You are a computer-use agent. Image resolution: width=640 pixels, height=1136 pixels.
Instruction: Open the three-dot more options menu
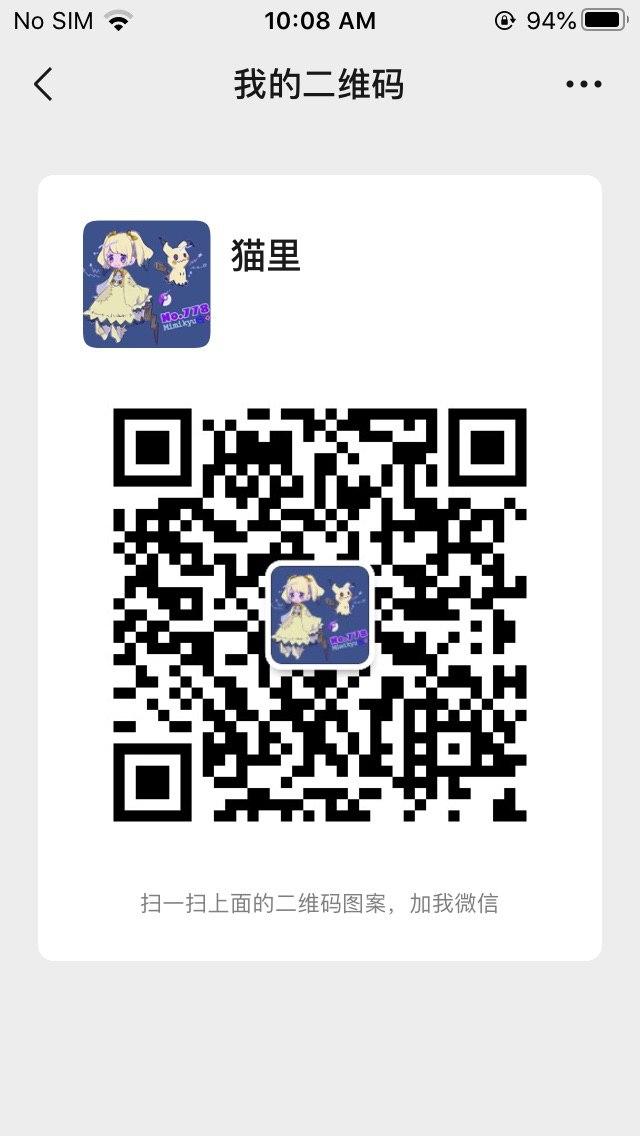coord(583,85)
